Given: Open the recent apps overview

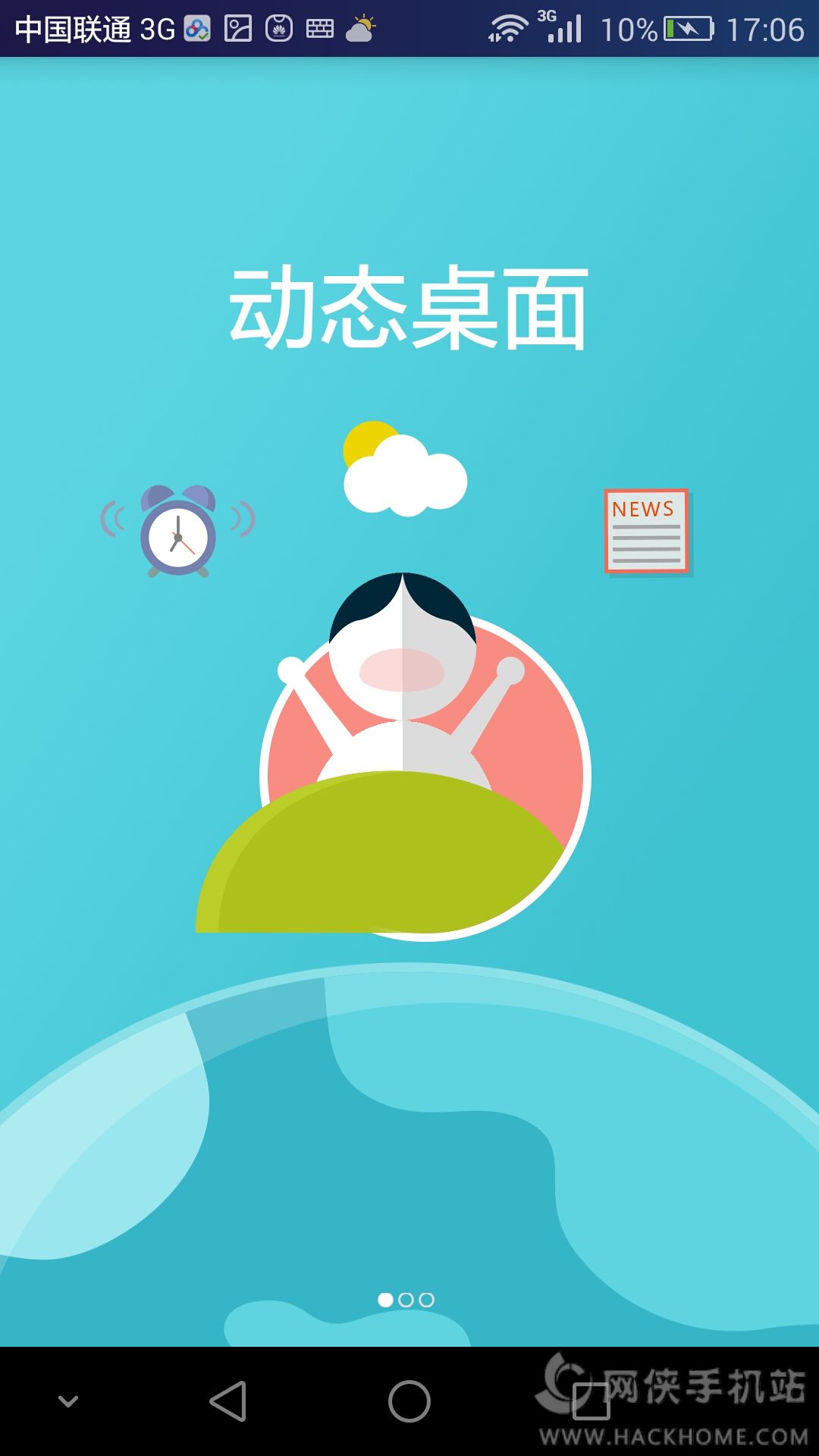Looking at the screenshot, I should [x=591, y=1401].
